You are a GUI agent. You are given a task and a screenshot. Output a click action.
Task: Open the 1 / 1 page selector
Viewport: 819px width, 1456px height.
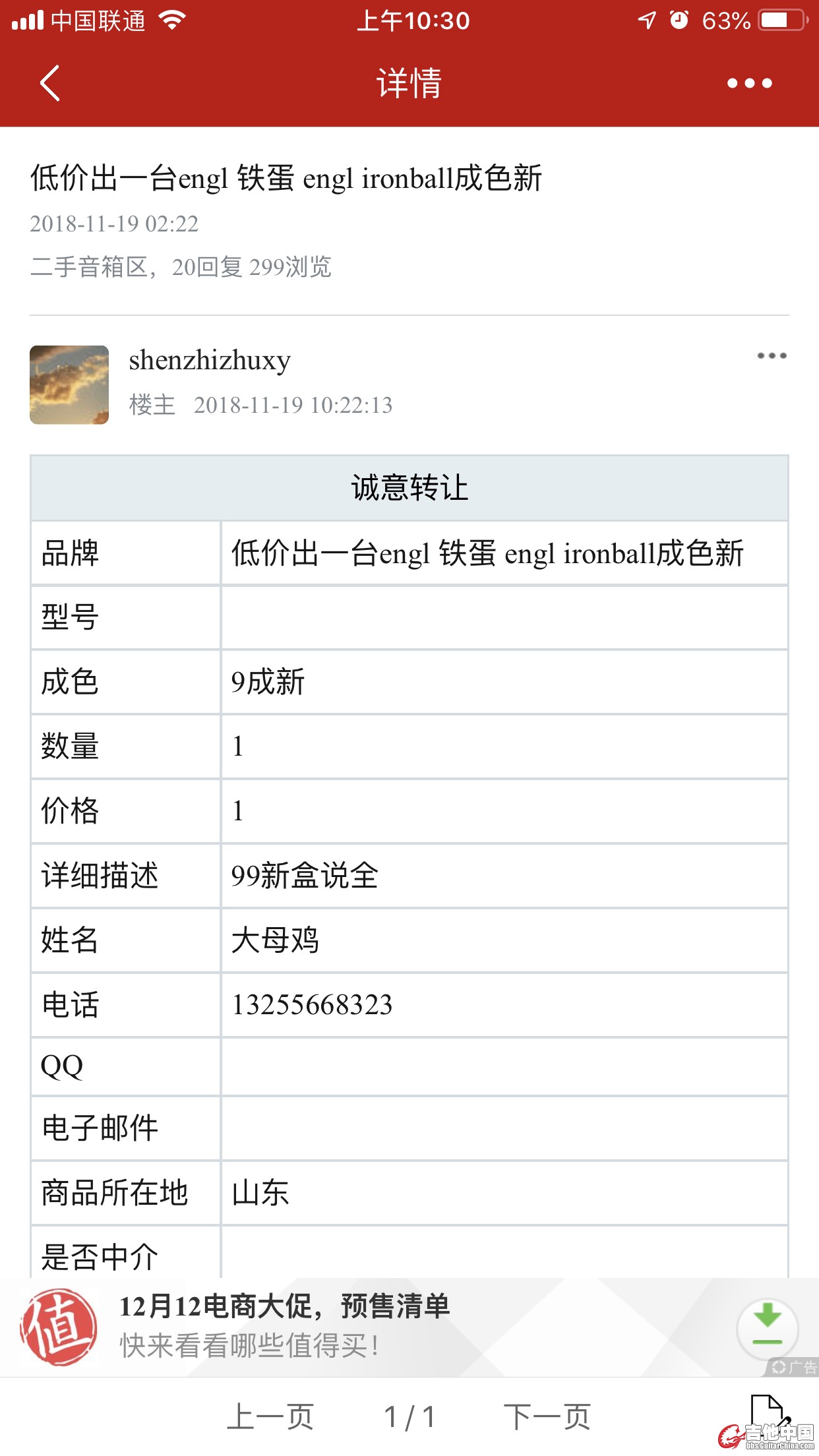pyautogui.click(x=409, y=1416)
